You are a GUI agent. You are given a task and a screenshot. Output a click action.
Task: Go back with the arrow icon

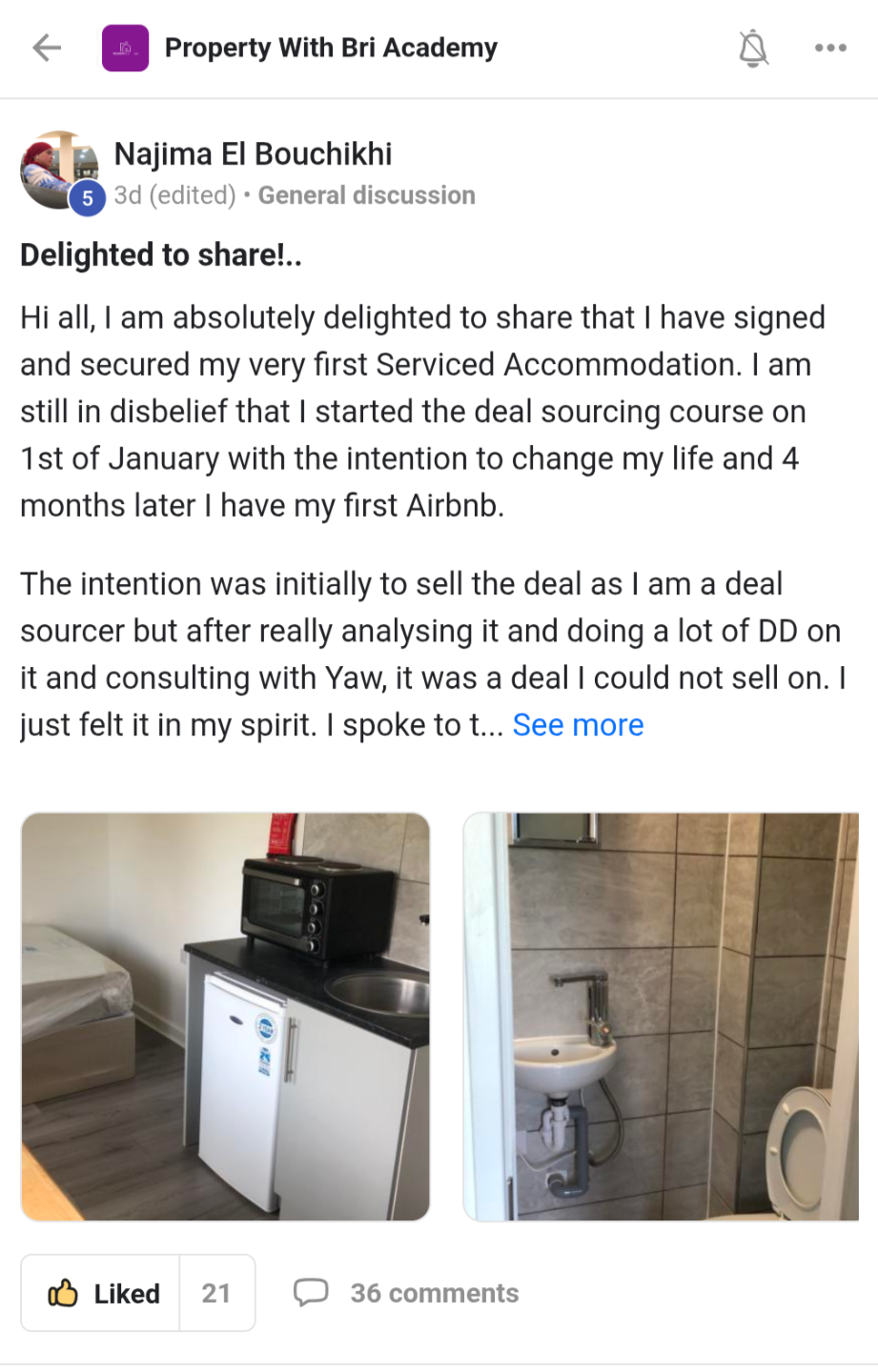pyautogui.click(x=46, y=48)
